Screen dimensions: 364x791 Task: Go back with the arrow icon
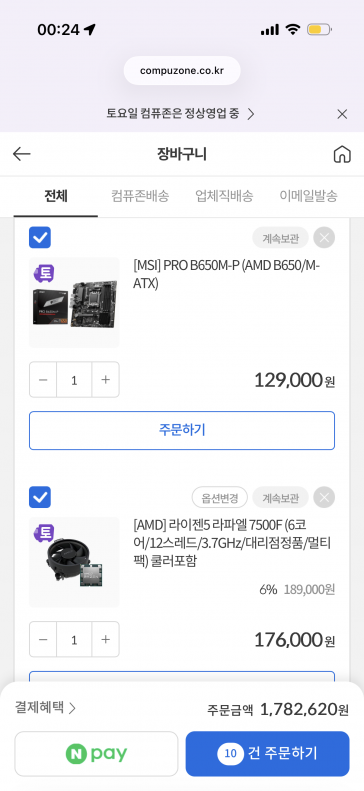click(x=22, y=154)
